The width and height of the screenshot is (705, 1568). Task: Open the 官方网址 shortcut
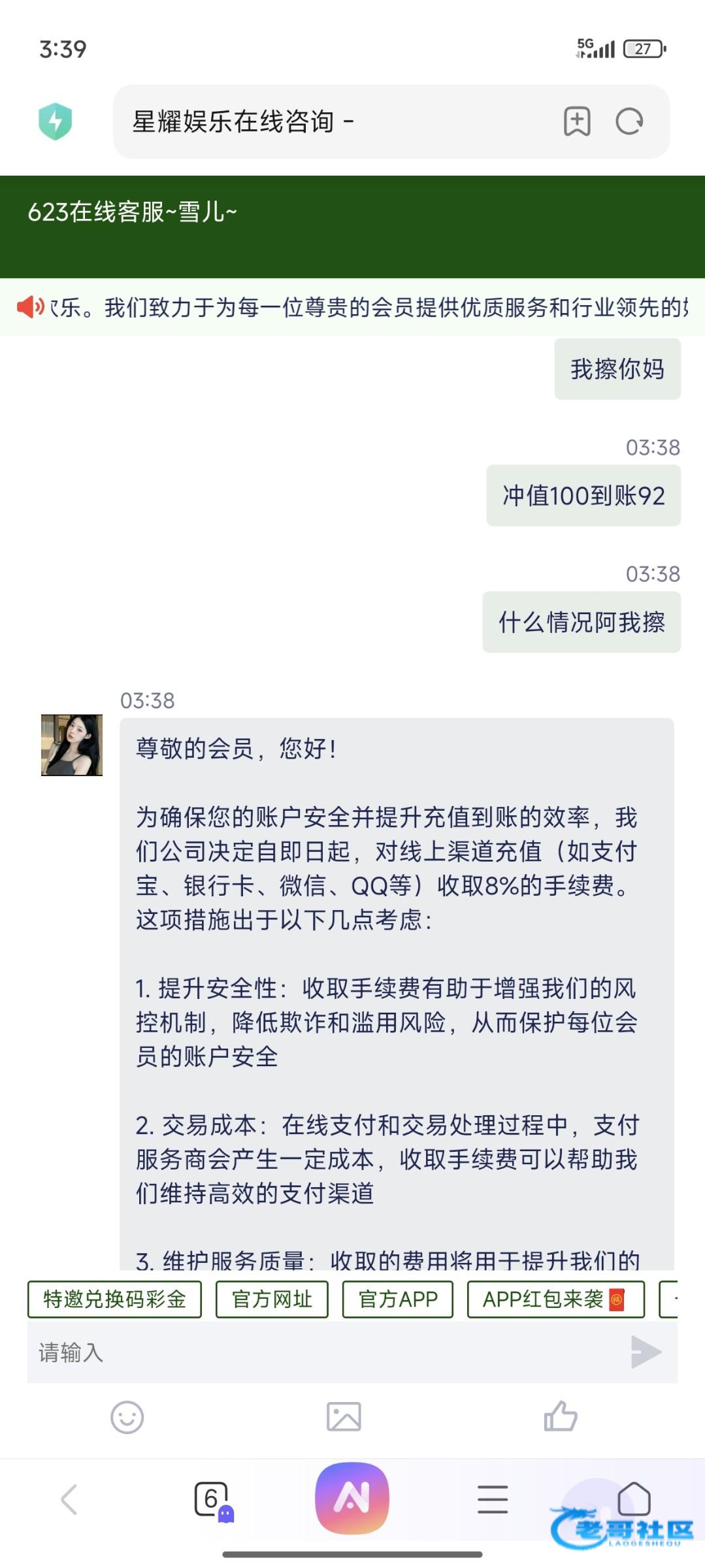coord(272,1299)
